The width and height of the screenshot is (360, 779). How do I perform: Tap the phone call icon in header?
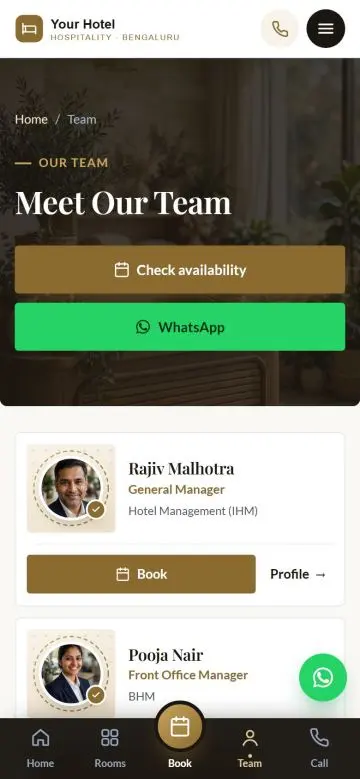(280, 28)
